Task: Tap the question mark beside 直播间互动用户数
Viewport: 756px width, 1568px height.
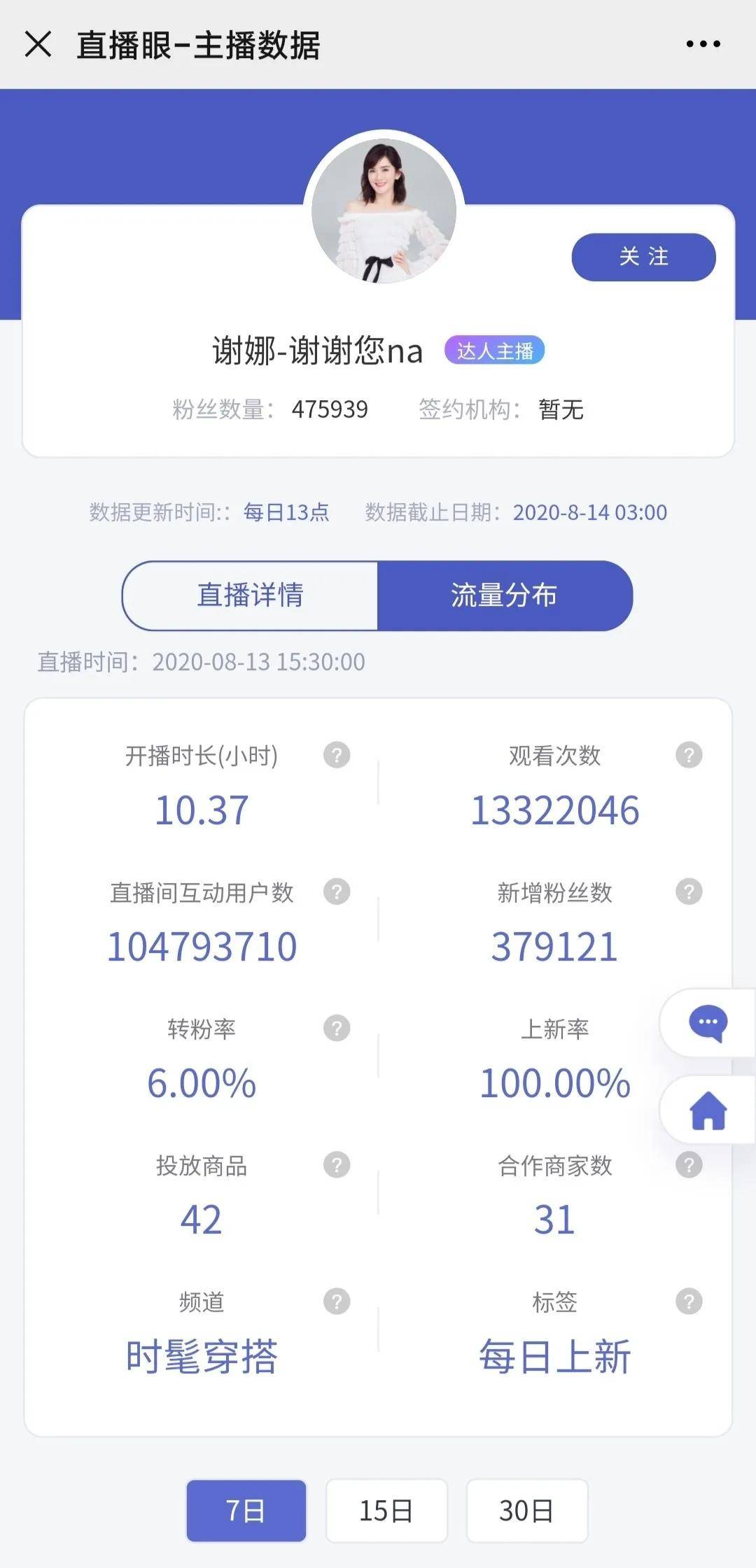Action: [x=337, y=891]
